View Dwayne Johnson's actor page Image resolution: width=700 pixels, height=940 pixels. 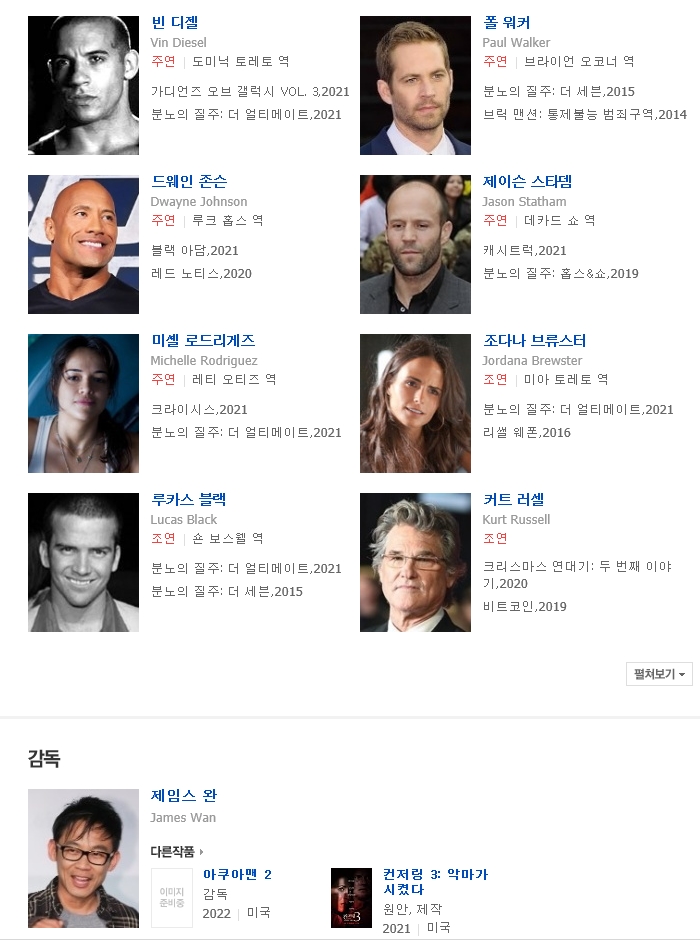coord(189,182)
